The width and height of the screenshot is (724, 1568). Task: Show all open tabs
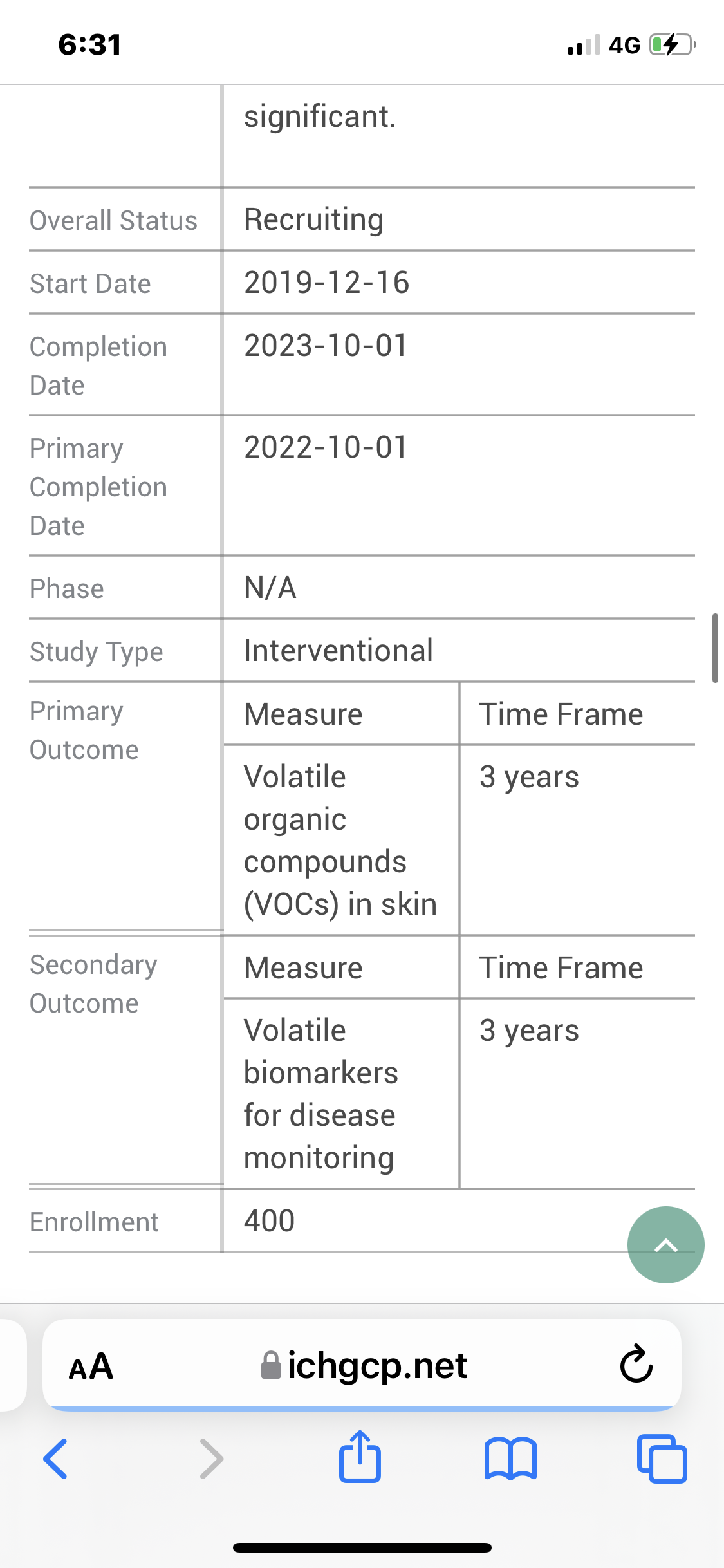pyautogui.click(x=662, y=1459)
